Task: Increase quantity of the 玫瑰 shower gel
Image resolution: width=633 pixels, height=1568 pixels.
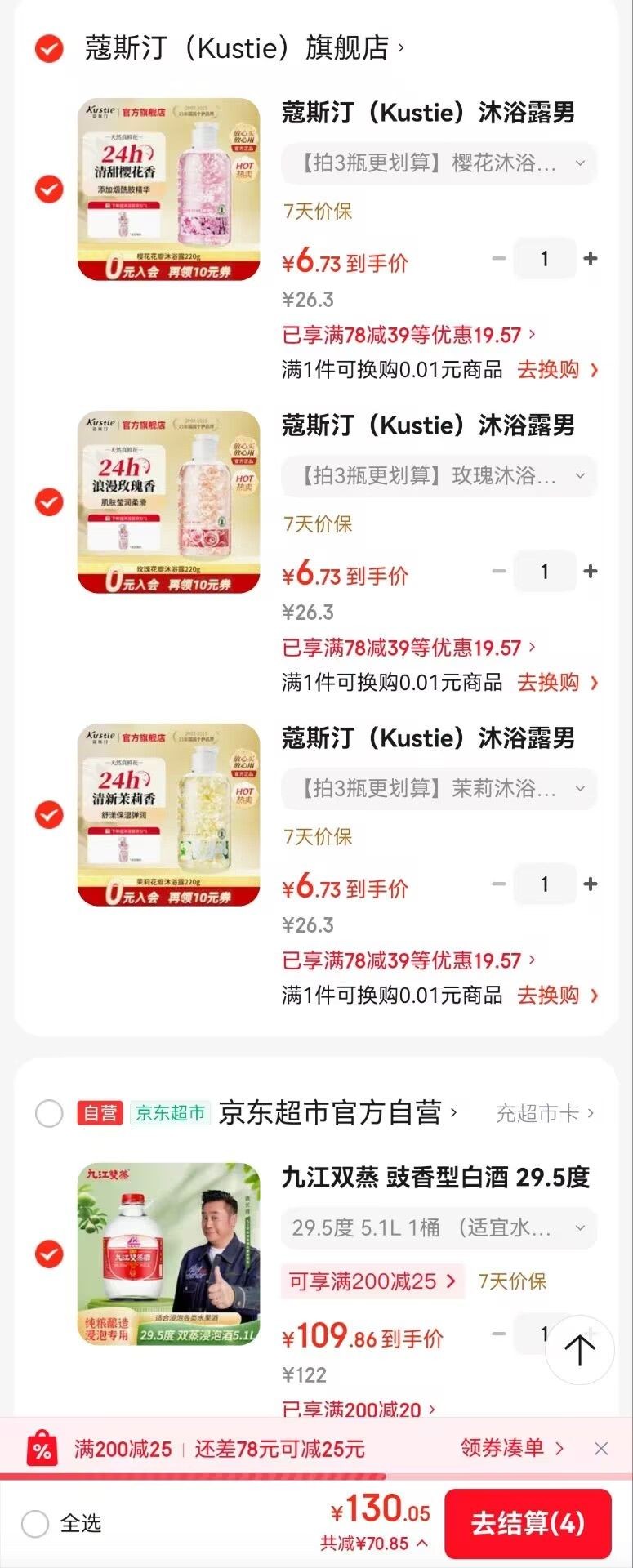Action: tap(591, 572)
